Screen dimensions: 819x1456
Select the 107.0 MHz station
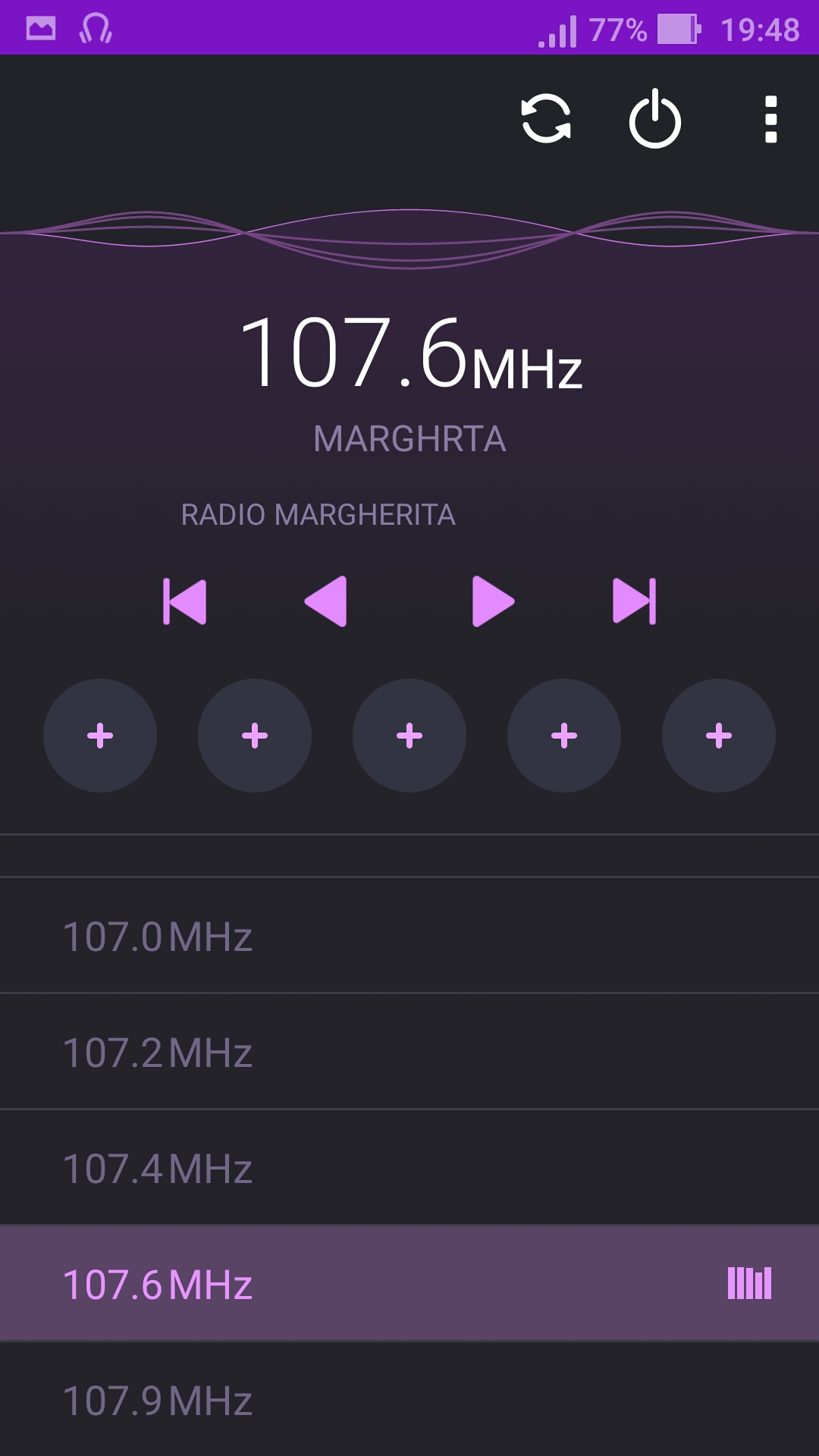409,936
